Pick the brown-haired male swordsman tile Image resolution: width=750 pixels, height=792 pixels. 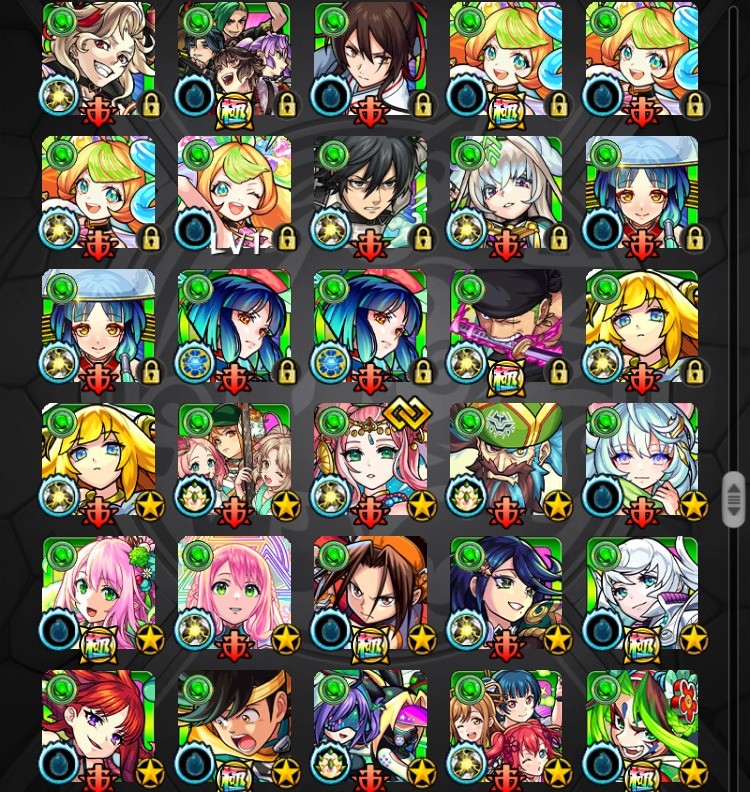[369, 59]
